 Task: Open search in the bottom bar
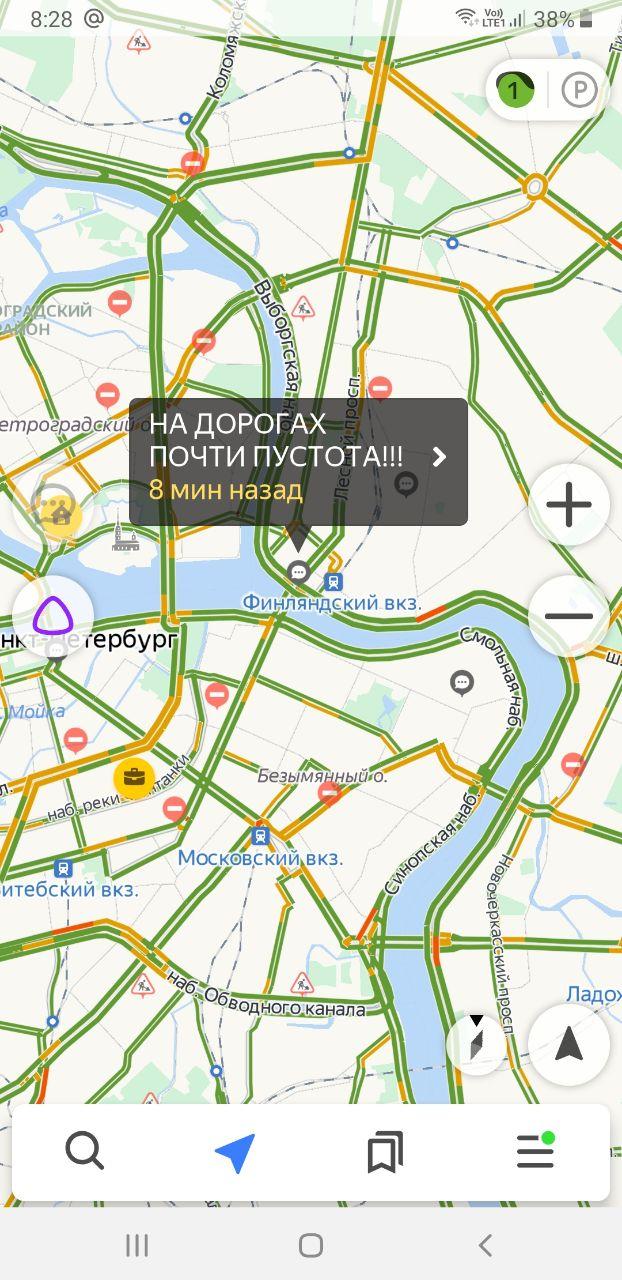(x=85, y=1152)
